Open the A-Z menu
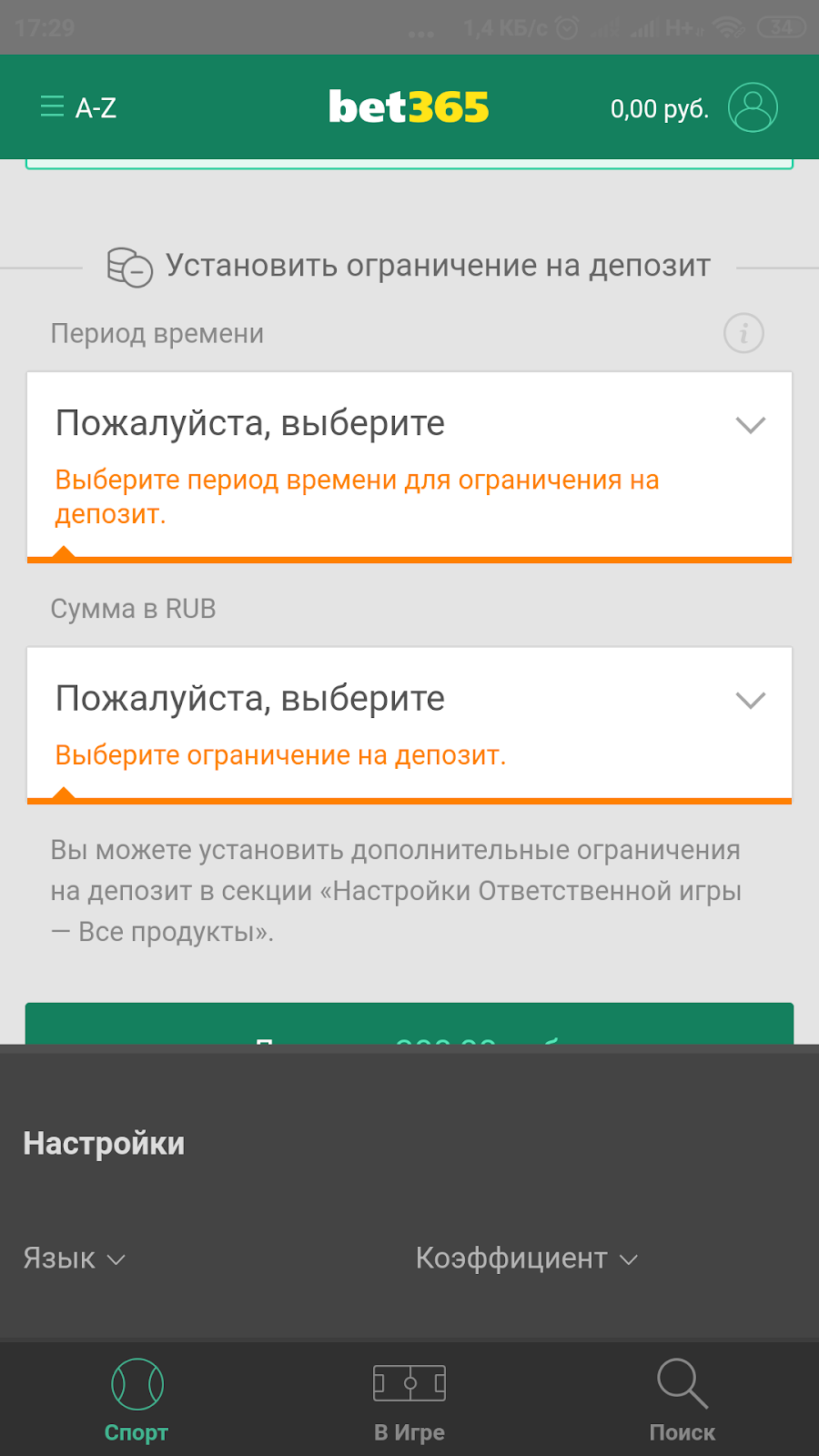The height and width of the screenshot is (1456, 819). tap(78, 108)
